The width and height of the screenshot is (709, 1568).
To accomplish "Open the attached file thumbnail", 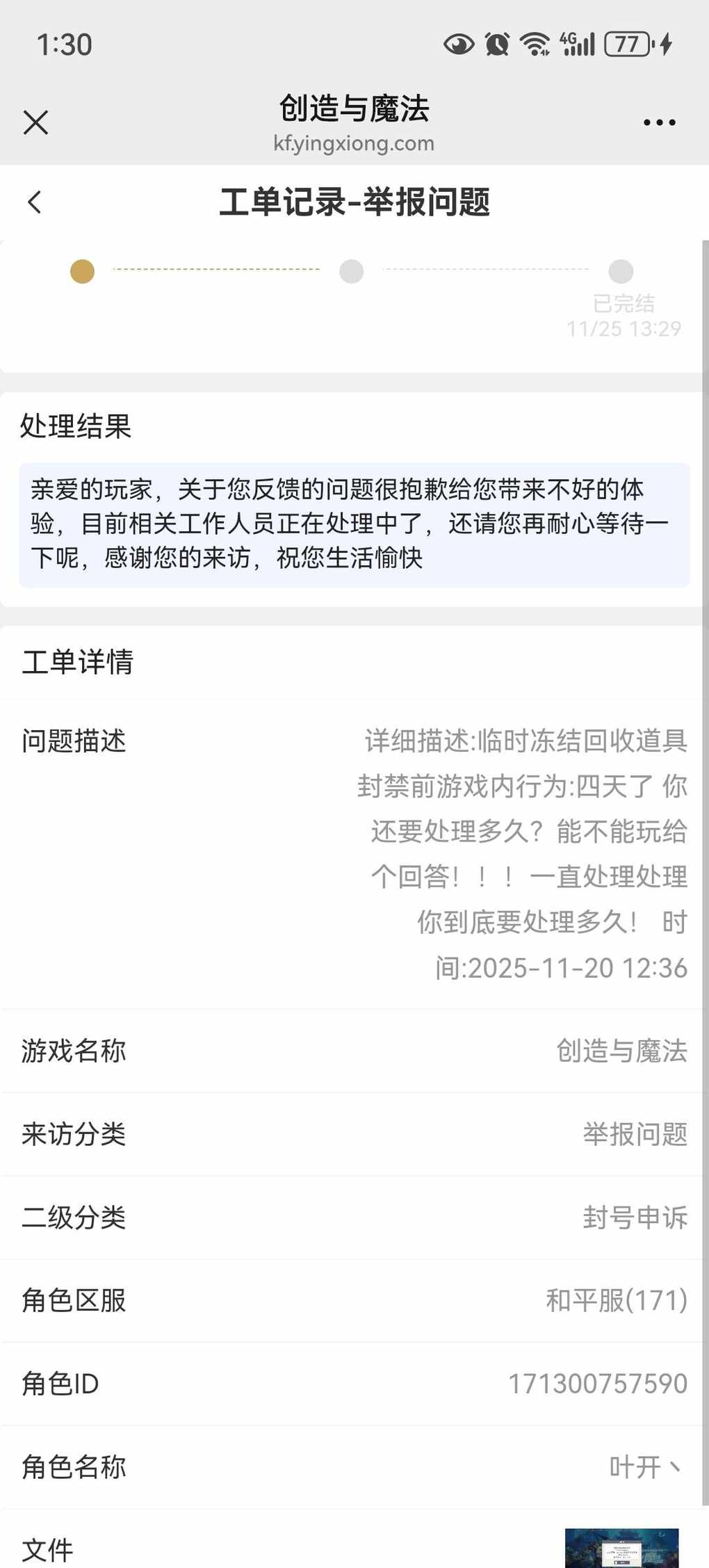I will click(x=621, y=1547).
